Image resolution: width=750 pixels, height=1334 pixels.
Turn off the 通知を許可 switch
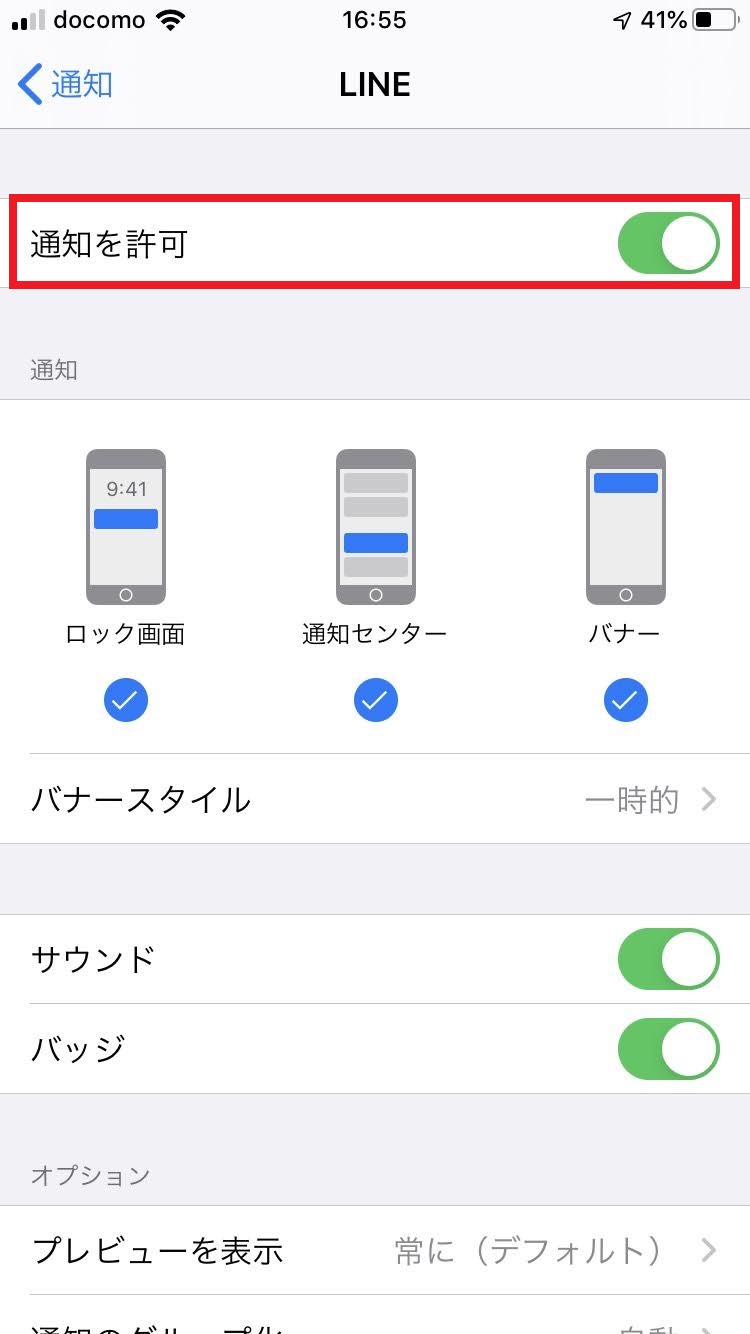(668, 243)
